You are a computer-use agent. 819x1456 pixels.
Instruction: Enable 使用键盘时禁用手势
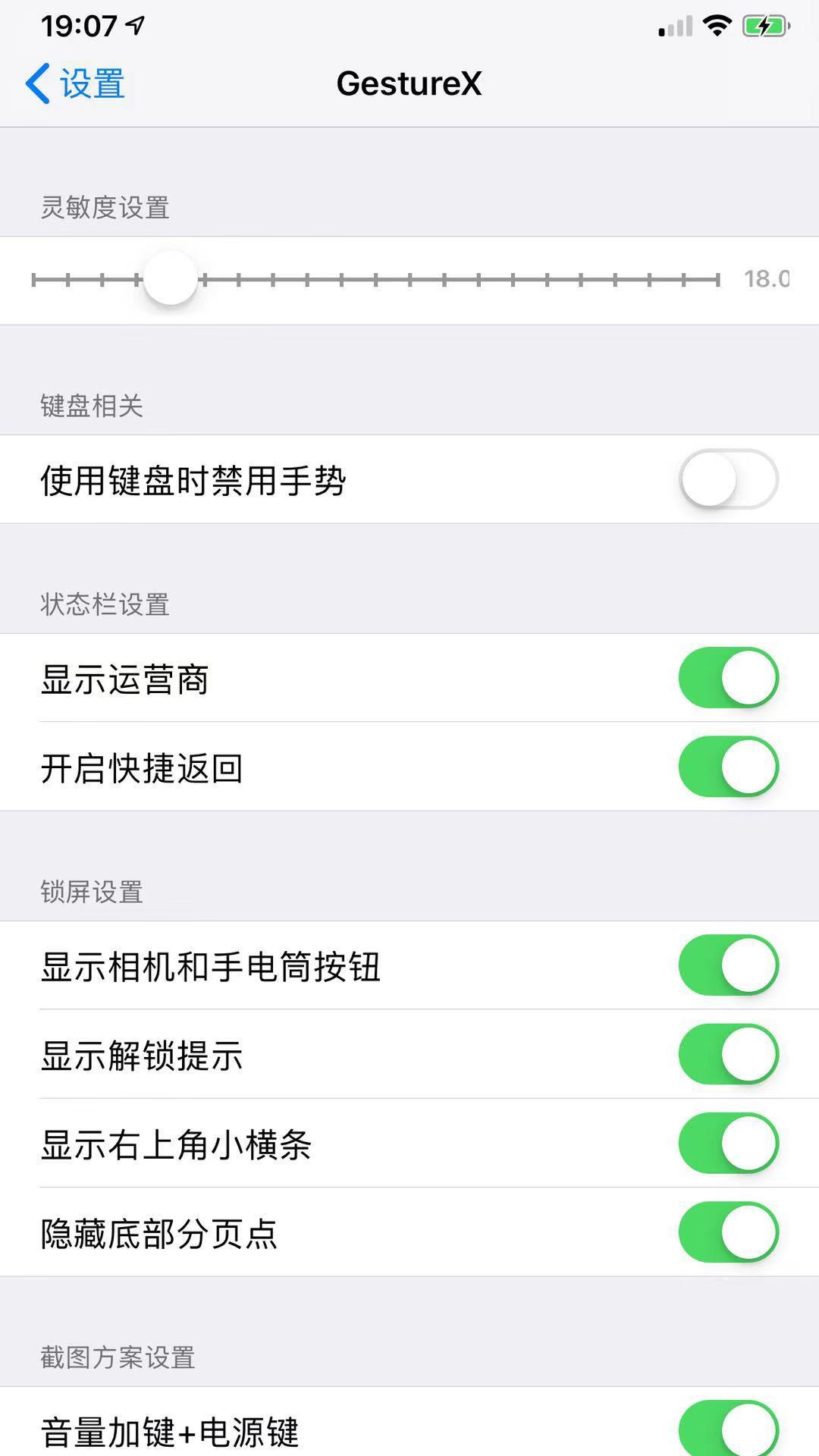(728, 479)
